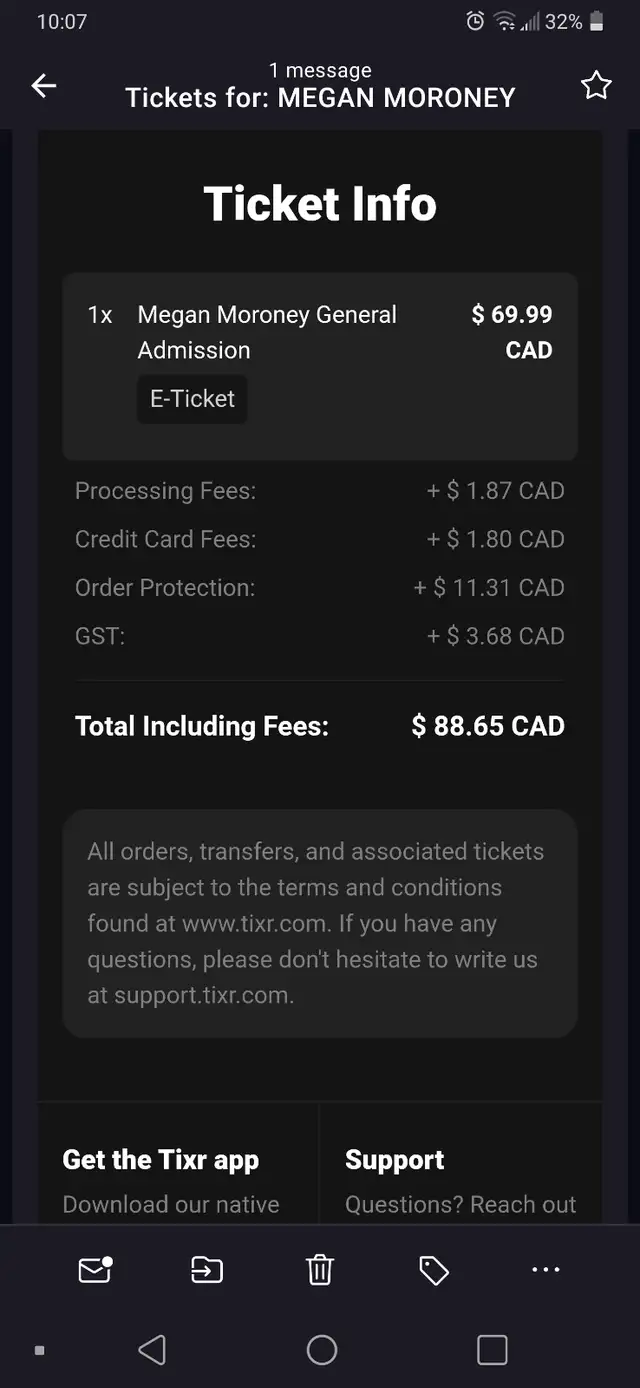Mark this email as unread
640x1388 pixels.
(x=95, y=1269)
